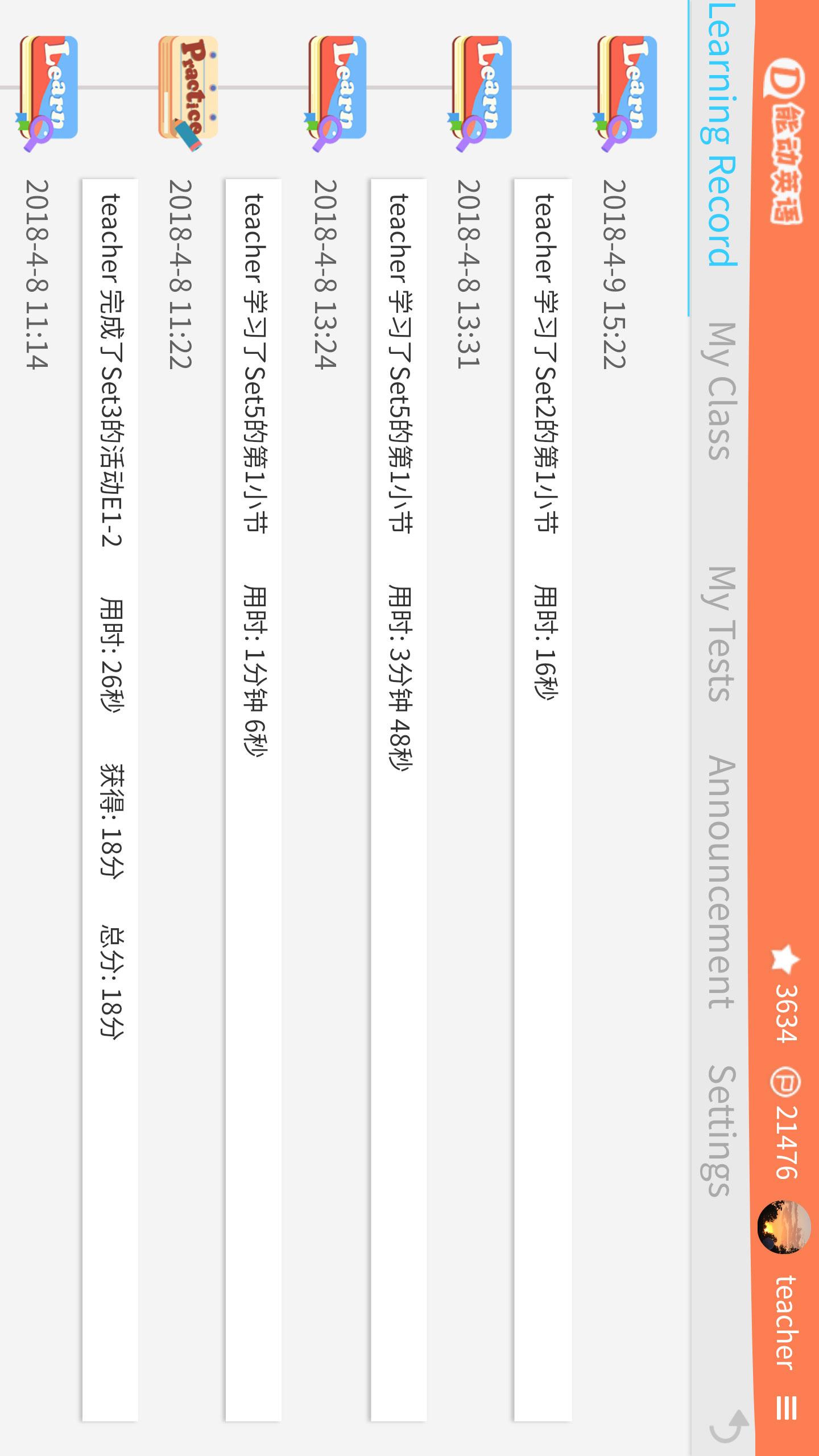Image resolution: width=819 pixels, height=1456 pixels.
Task: Open the teacher profile avatar
Action: (x=785, y=1227)
